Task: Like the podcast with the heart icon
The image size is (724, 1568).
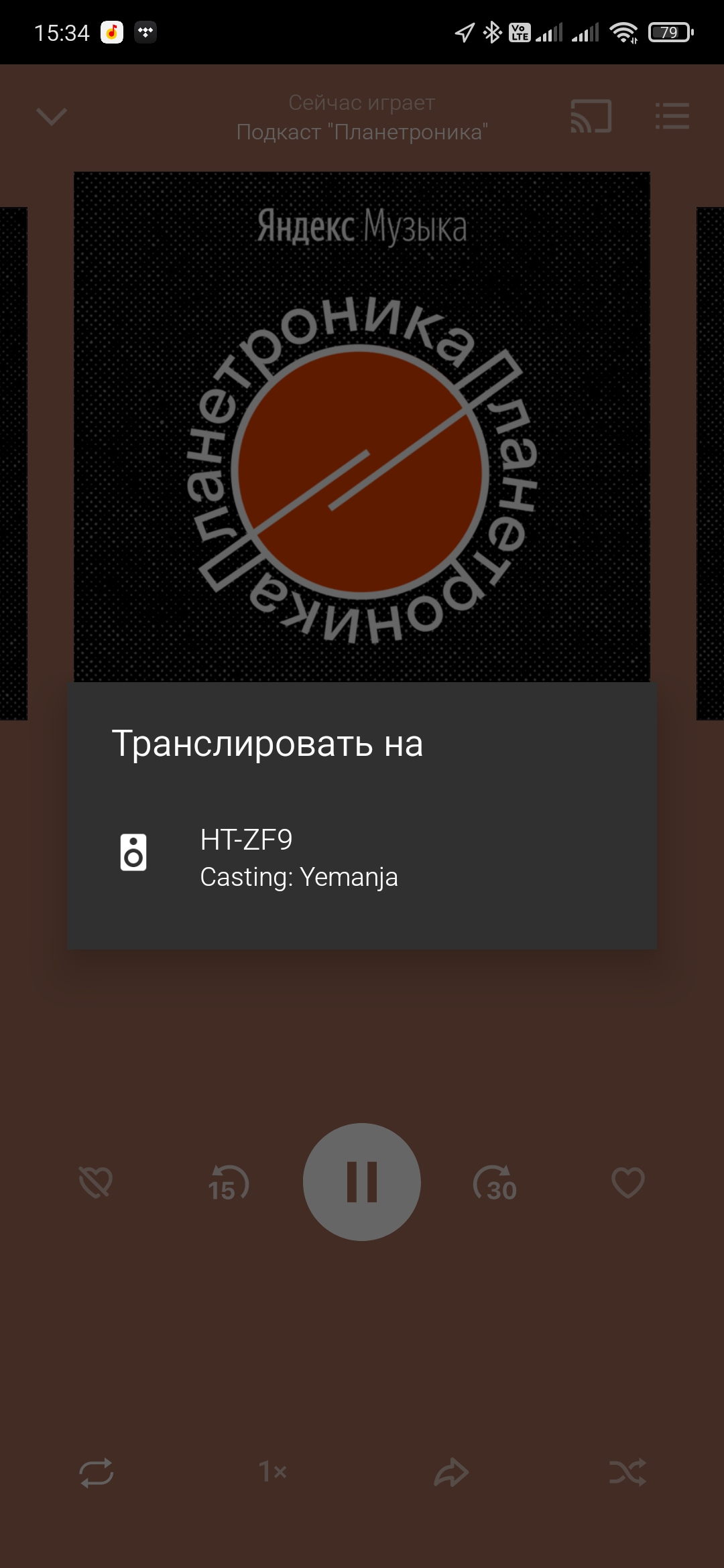Action: tap(627, 1183)
